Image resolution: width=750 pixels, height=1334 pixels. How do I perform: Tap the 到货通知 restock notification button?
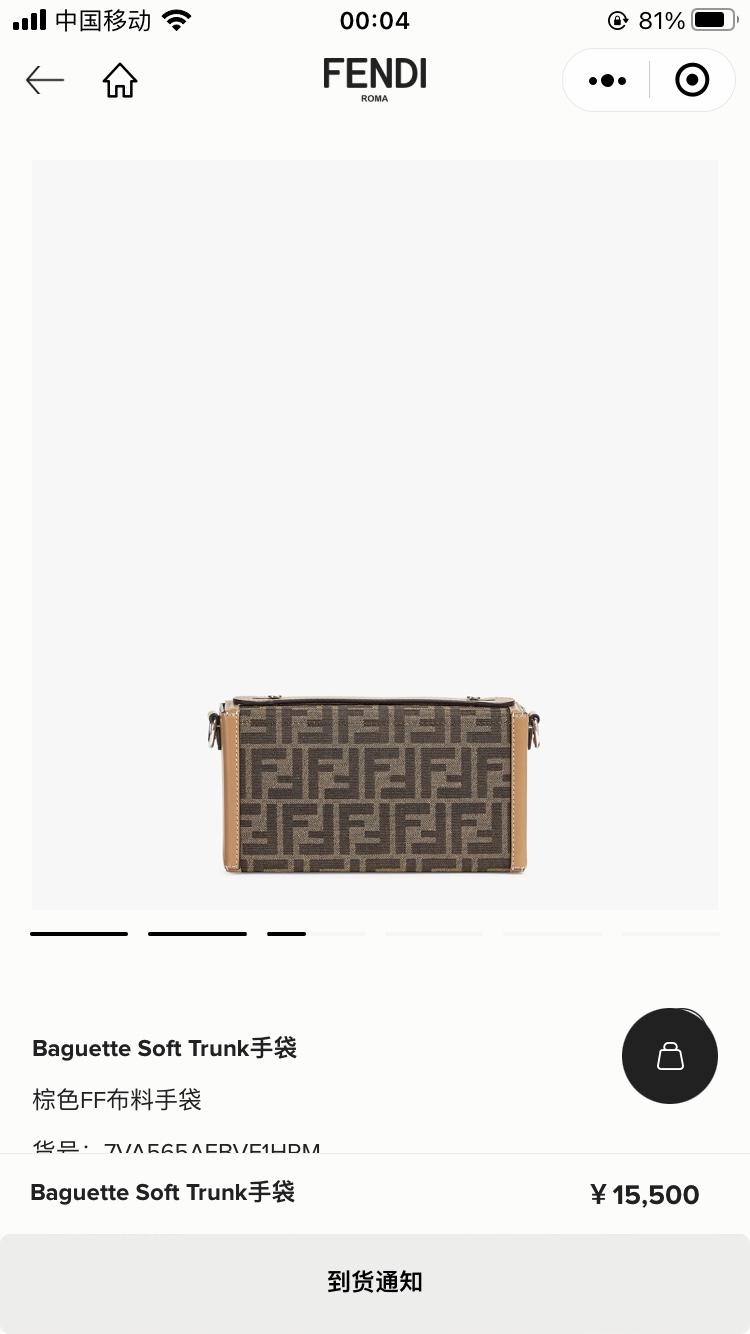(x=375, y=1282)
